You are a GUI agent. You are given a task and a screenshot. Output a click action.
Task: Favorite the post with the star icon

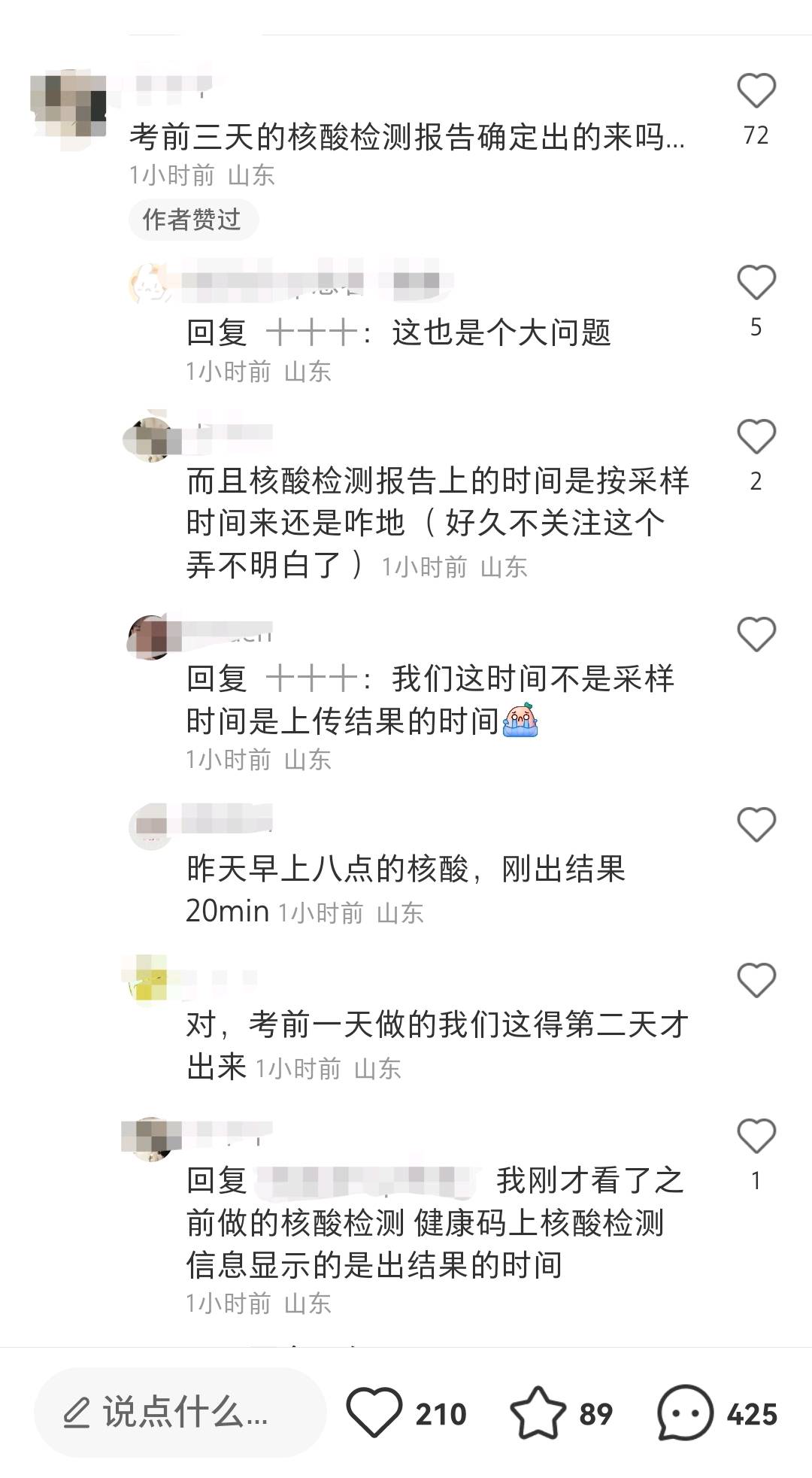click(538, 1412)
